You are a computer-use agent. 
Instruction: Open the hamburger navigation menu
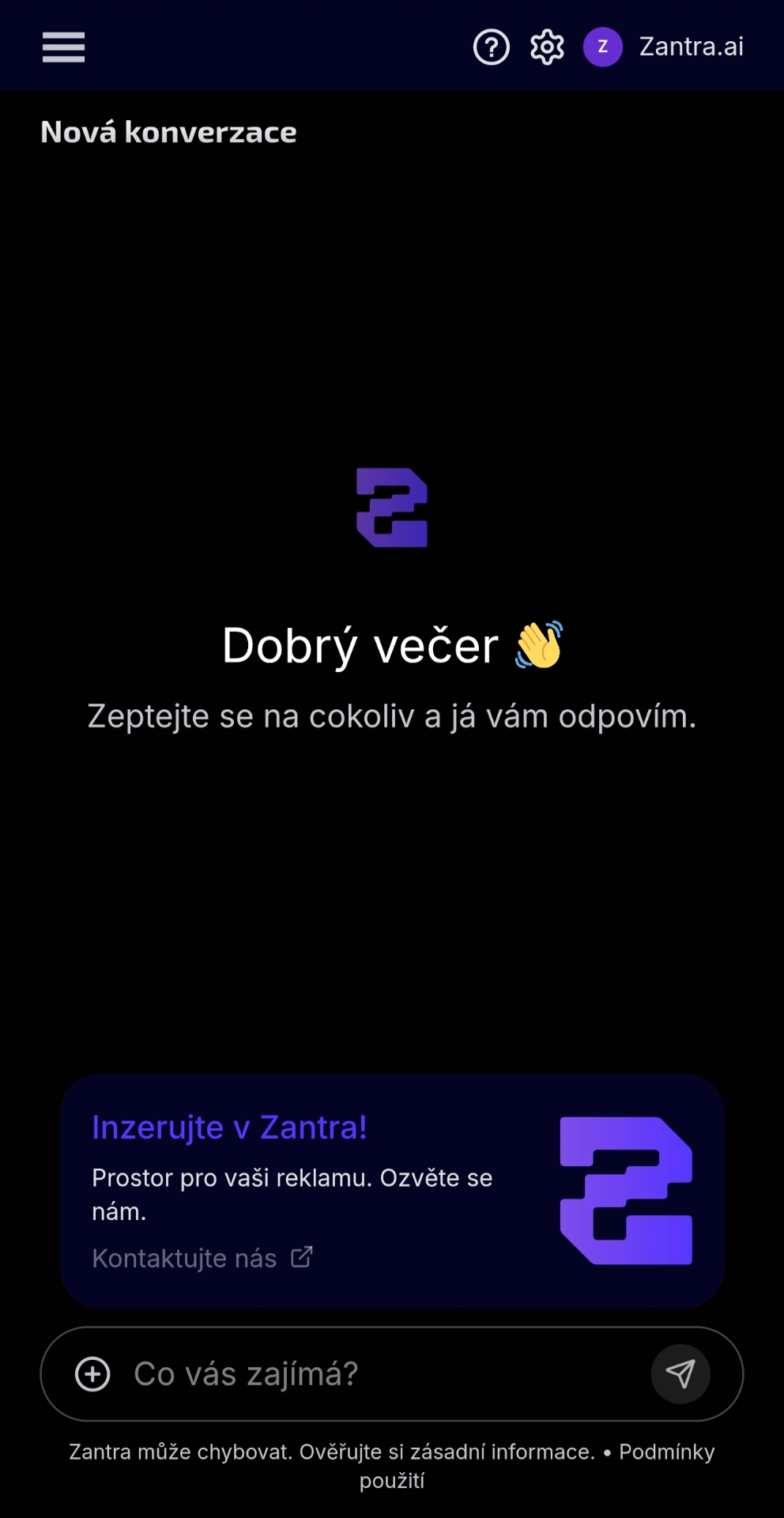pos(62,47)
